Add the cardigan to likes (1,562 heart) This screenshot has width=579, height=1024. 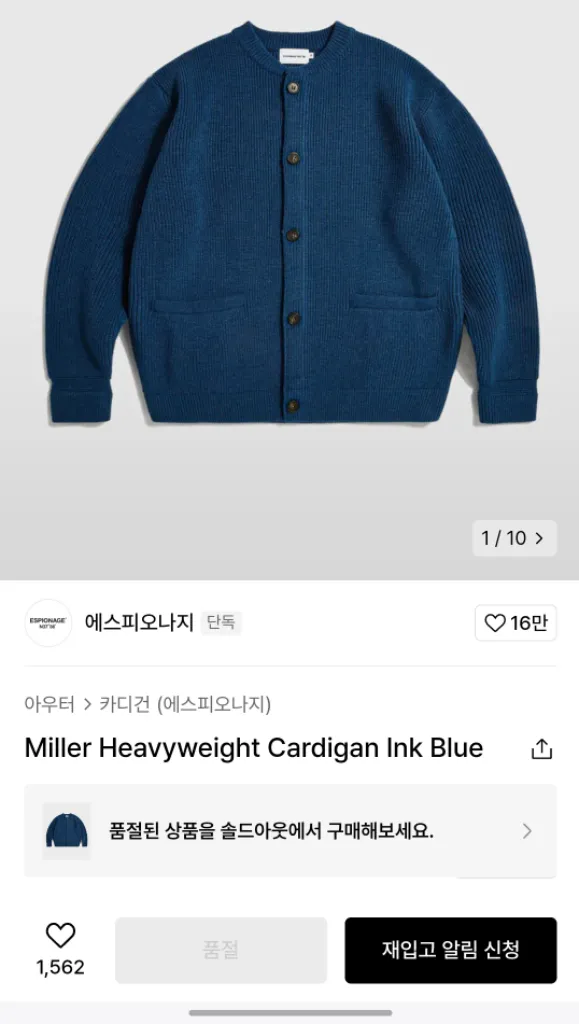61,950
